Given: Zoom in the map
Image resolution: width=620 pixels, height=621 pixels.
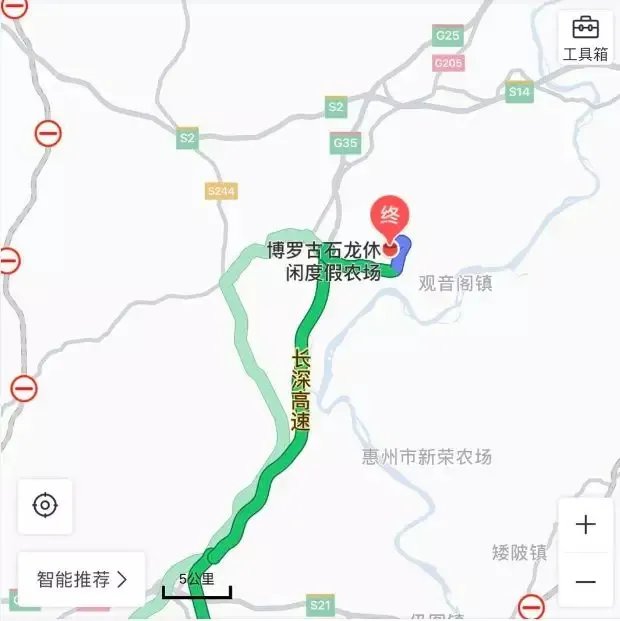Looking at the screenshot, I should (x=585, y=525).
